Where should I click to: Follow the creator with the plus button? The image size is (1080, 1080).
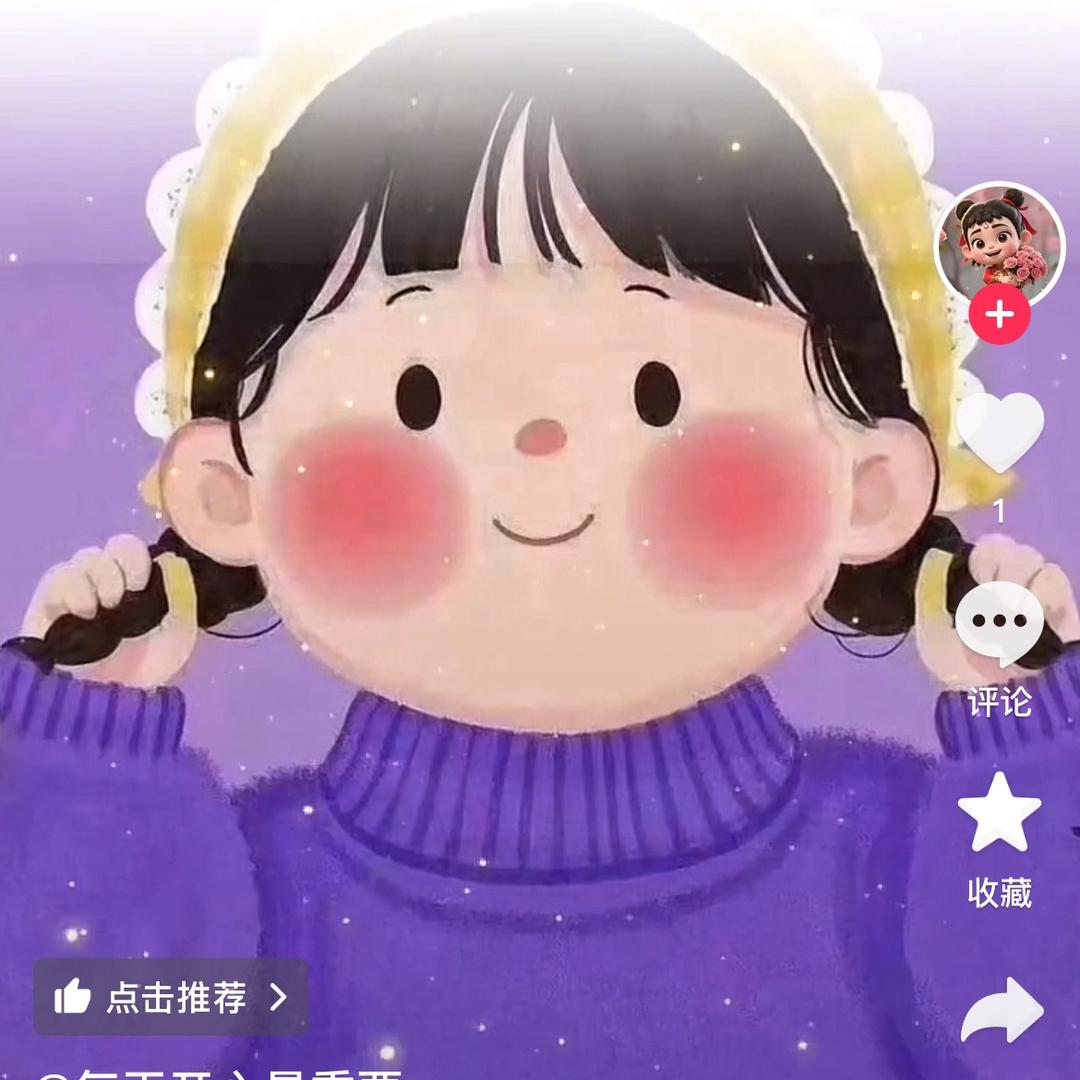[x=999, y=316]
